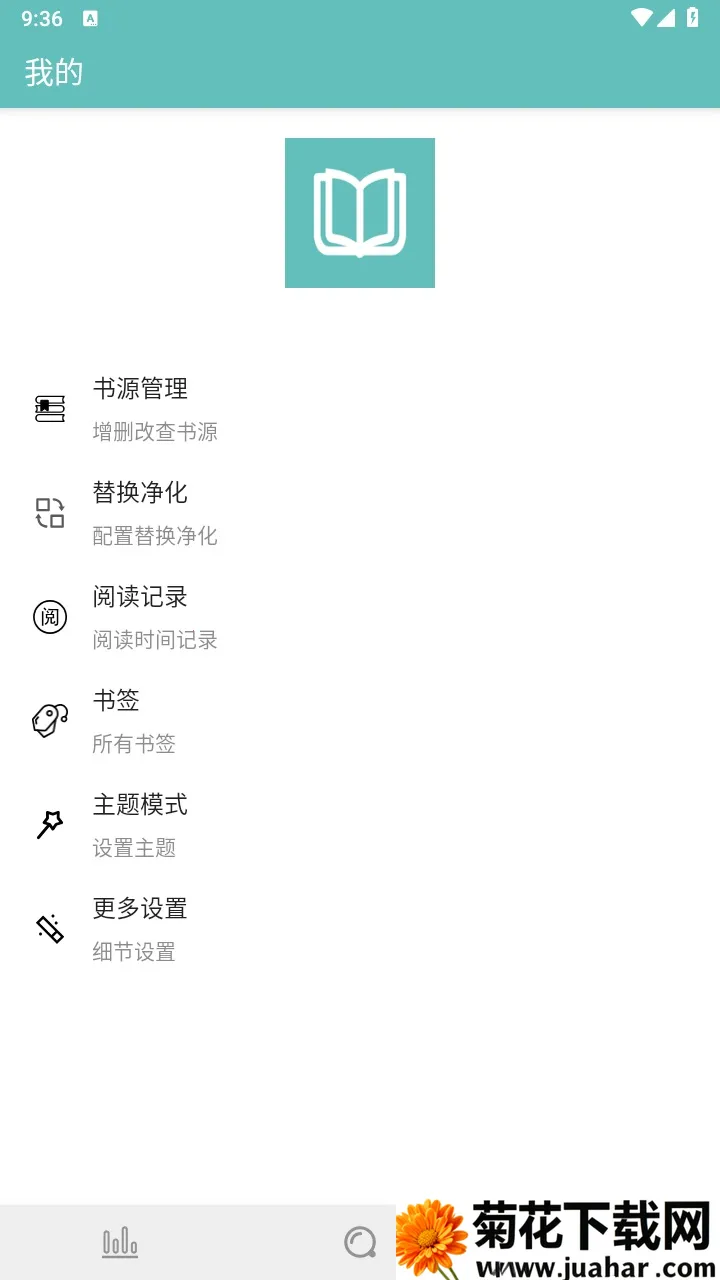Image resolution: width=720 pixels, height=1280 pixels.
Task: Open 主题模式 theme settings
Action: pos(140,806)
